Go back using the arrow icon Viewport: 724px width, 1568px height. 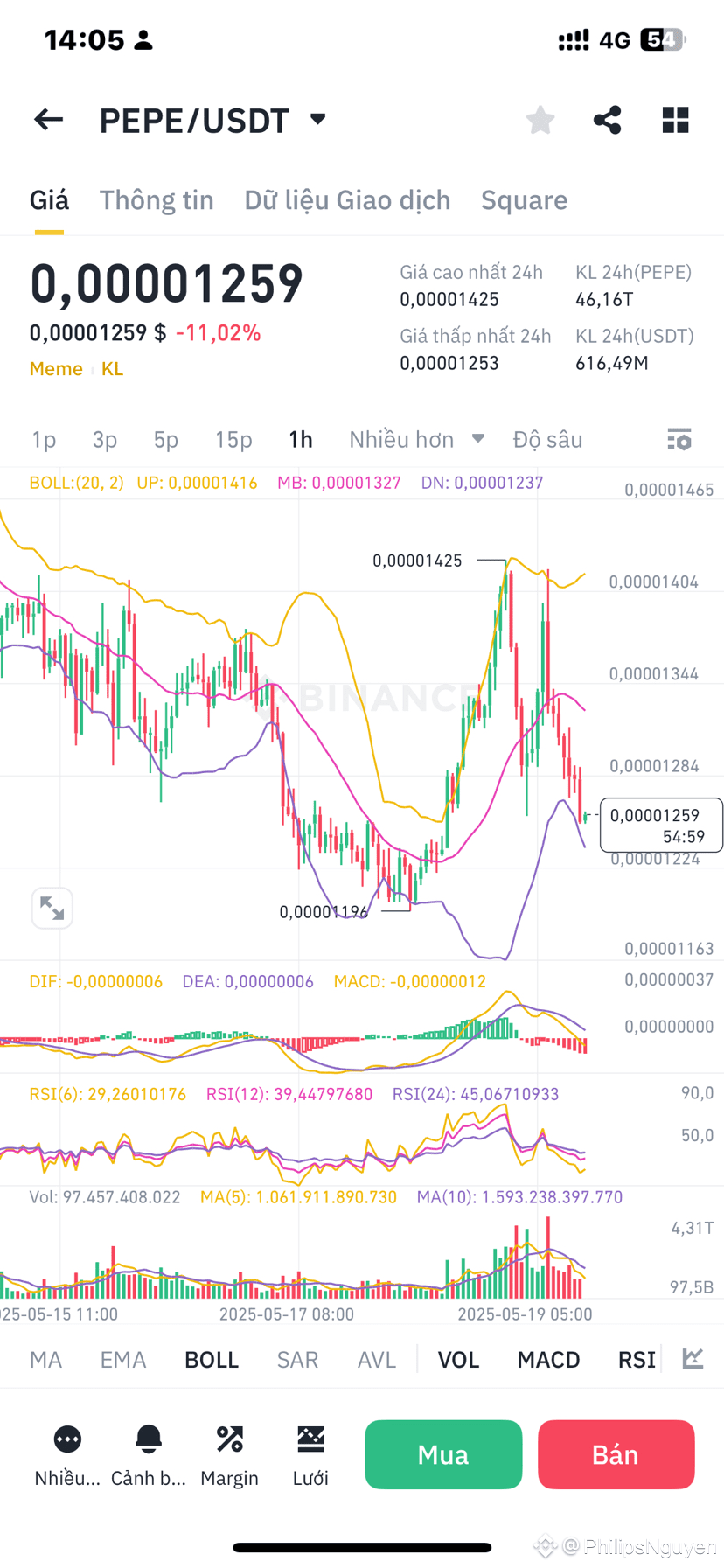coord(48,120)
